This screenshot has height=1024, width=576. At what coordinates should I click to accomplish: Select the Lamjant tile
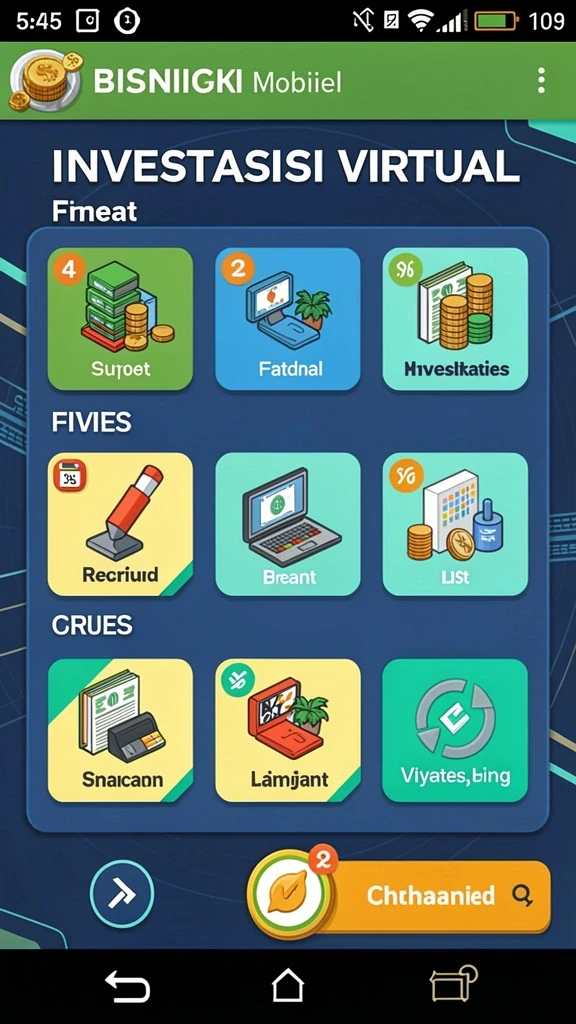287,730
